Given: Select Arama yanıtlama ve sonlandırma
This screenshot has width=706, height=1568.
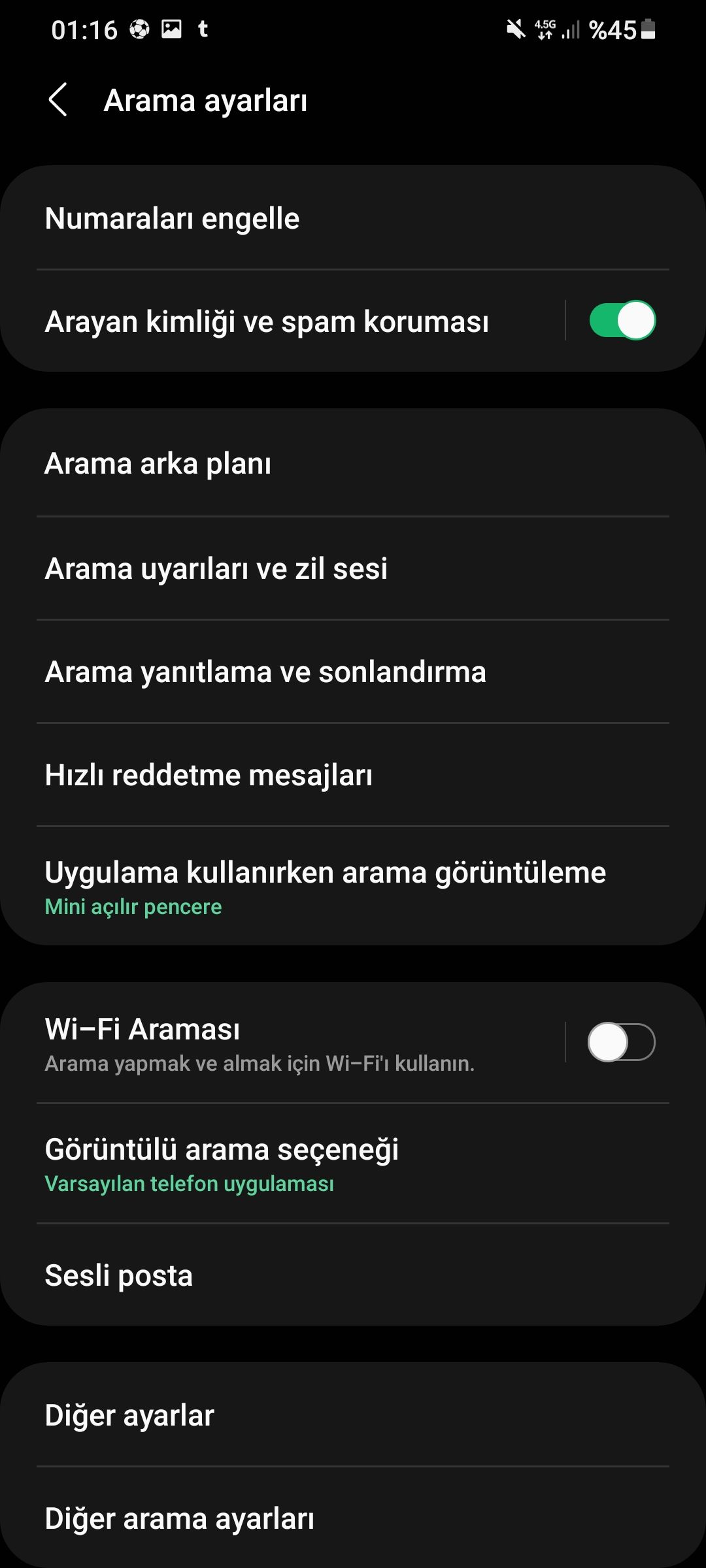Looking at the screenshot, I should click(353, 672).
